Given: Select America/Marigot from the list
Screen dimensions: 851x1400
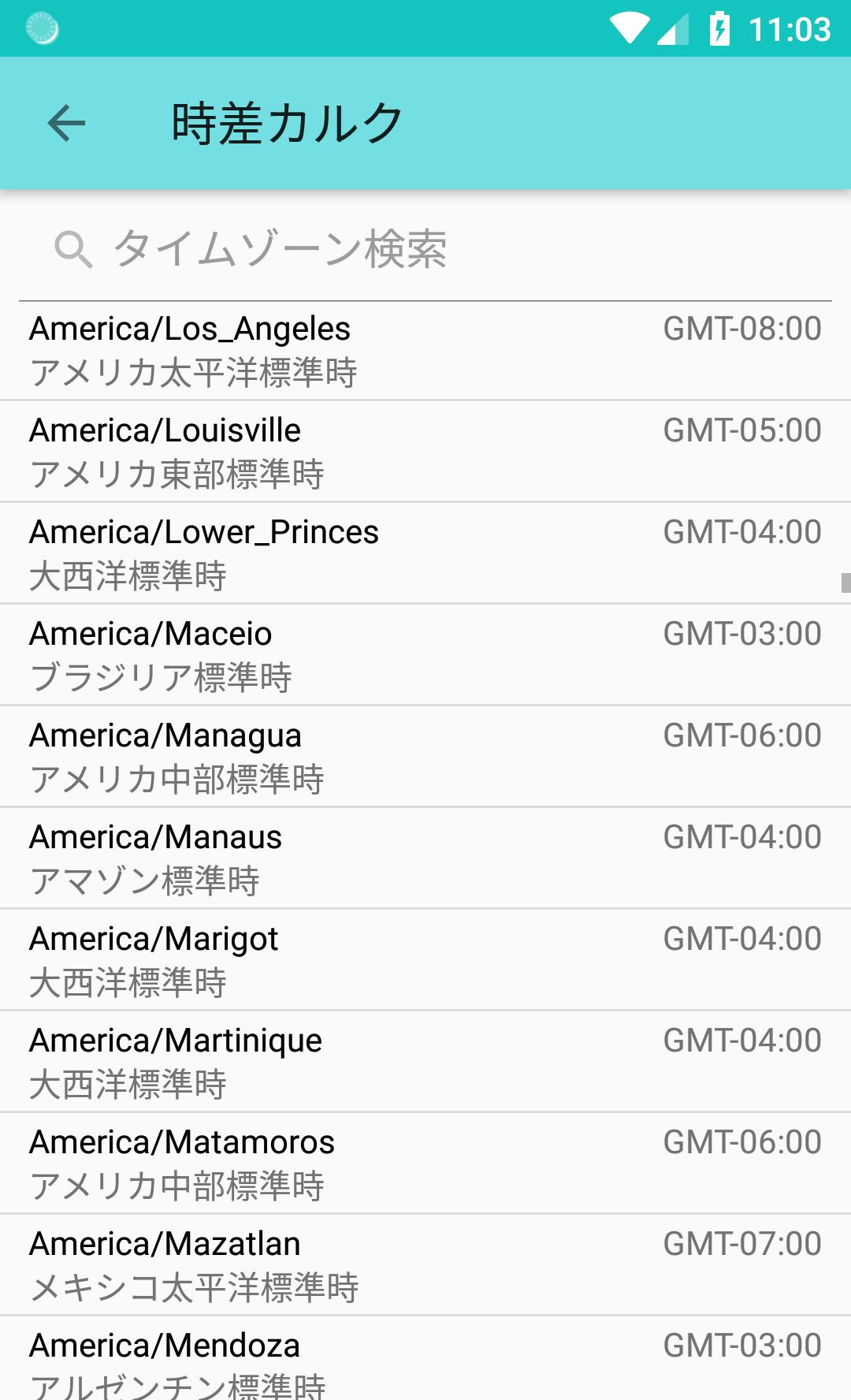Looking at the screenshot, I should pyautogui.click(x=425, y=960).
